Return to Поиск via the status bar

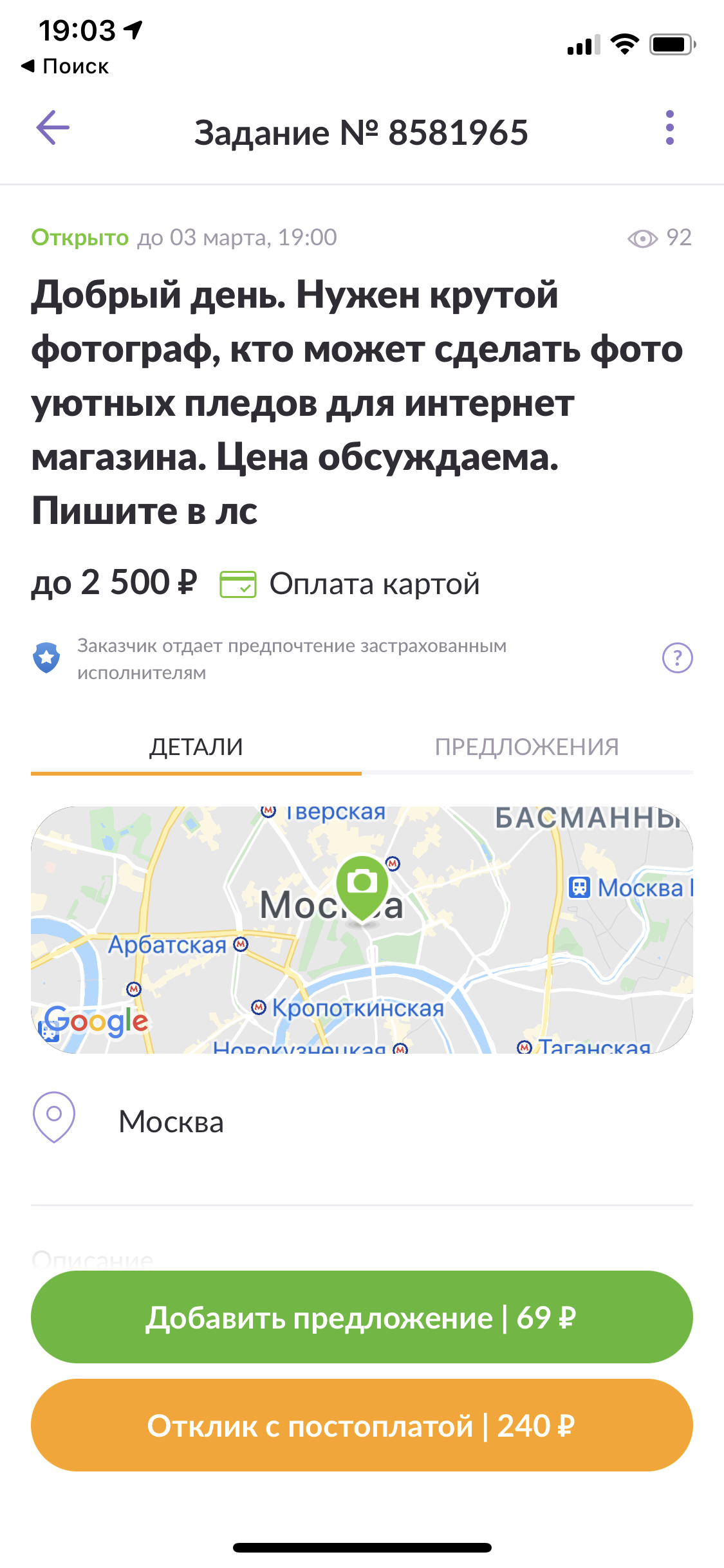click(x=66, y=66)
